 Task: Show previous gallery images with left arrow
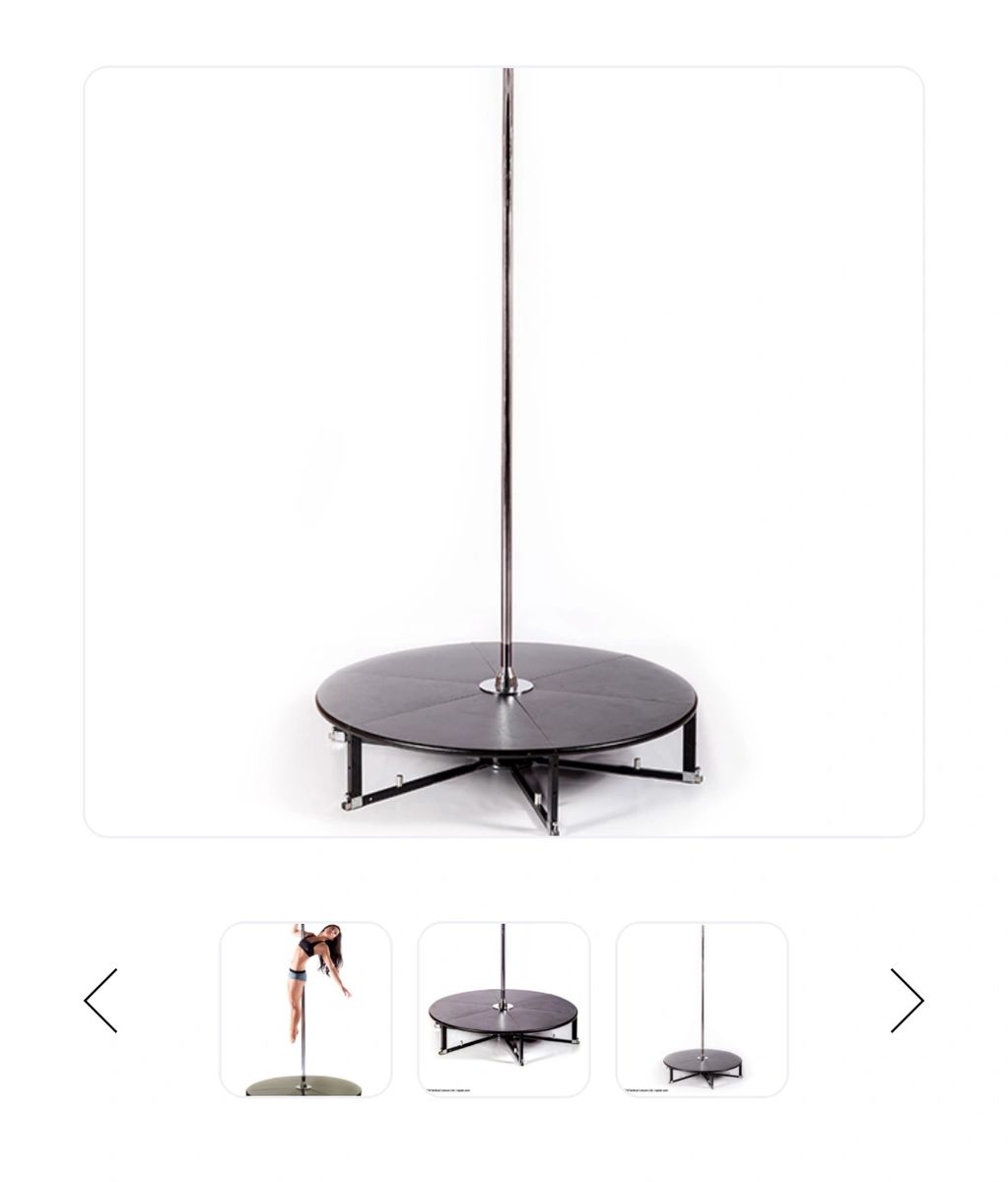click(101, 1001)
